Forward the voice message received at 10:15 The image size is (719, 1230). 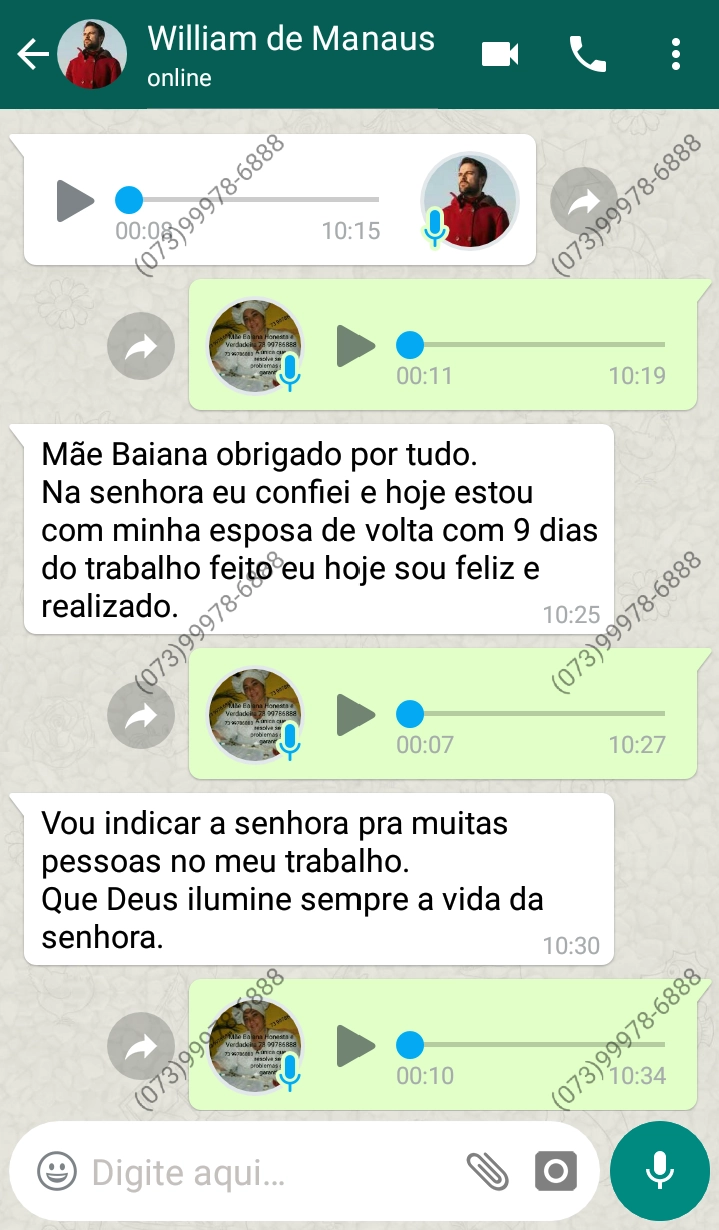[584, 201]
